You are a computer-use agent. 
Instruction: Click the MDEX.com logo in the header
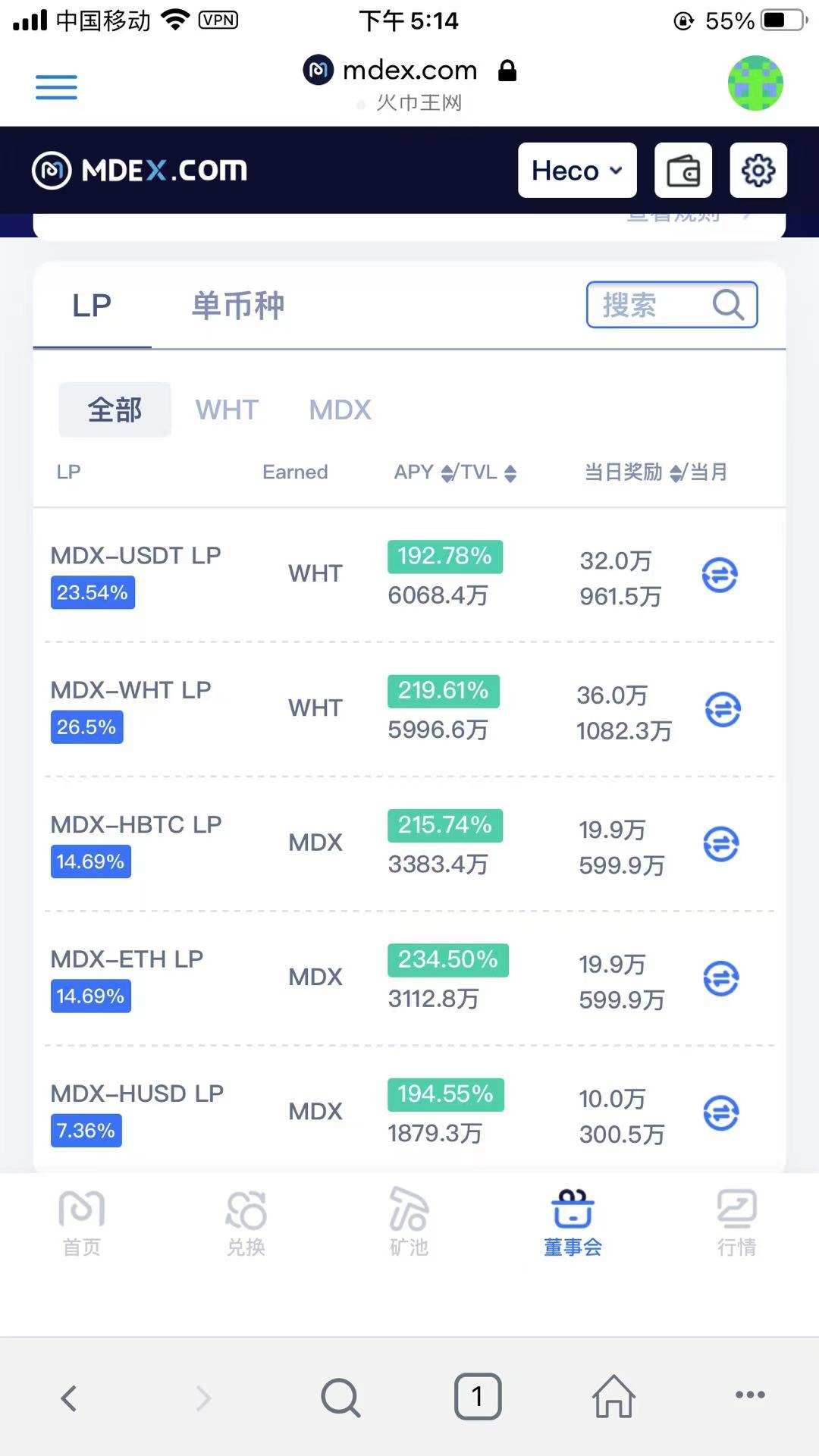coord(139,171)
